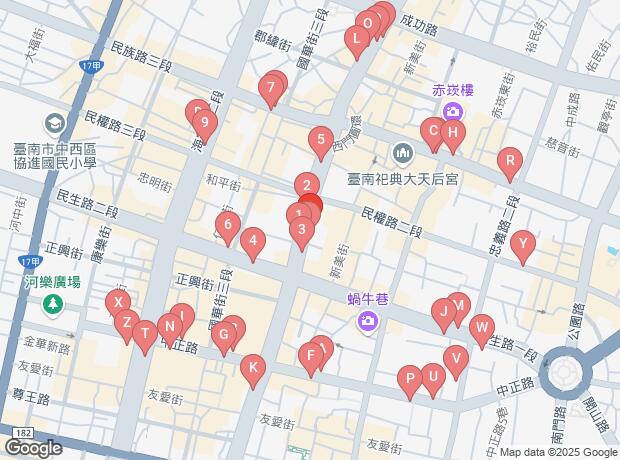This screenshot has width=620, height=460.
Task: Tap the pin labeled L
Action: point(356,41)
